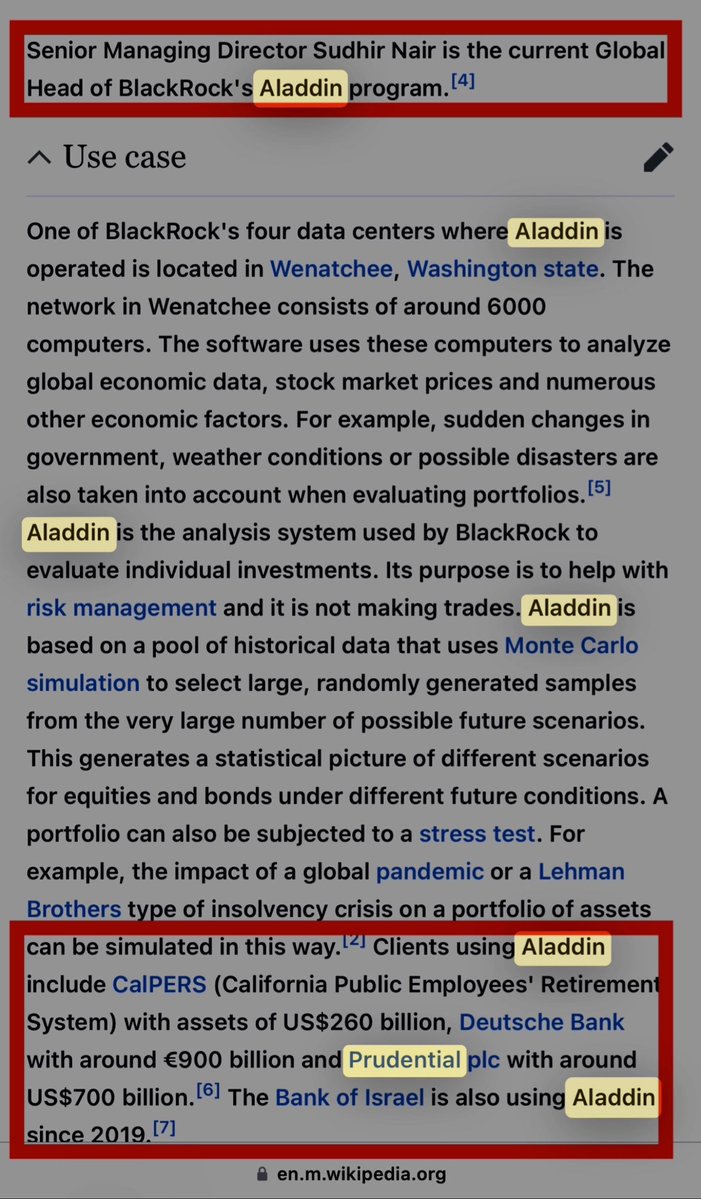The image size is (701, 1199).
Task: Jump to citation 4 after Aladdin program
Action: coord(463,82)
